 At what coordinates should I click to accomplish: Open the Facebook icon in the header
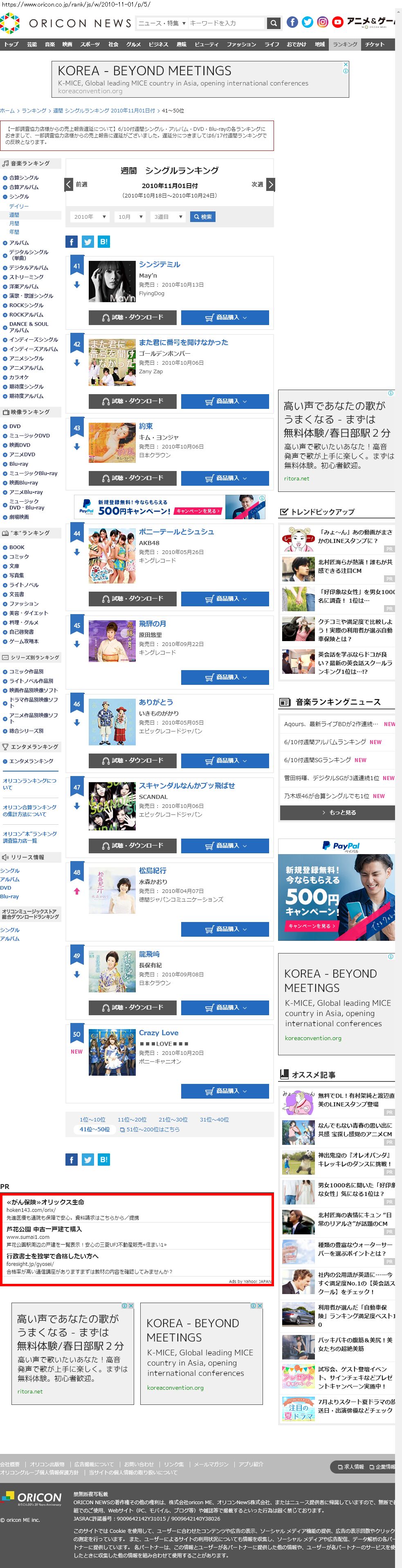tap(292, 22)
